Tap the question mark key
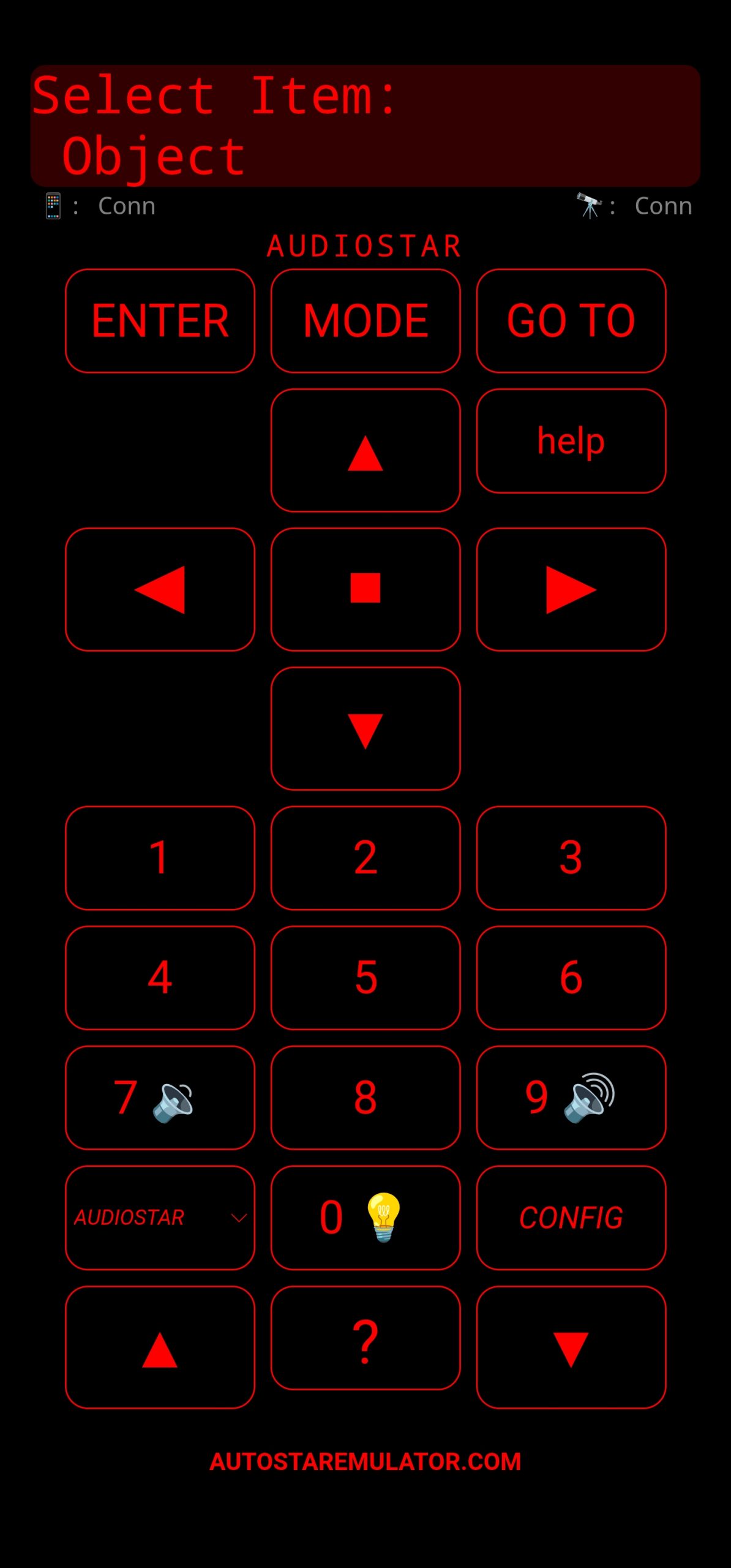Screen dimensions: 731x1568 pyautogui.click(x=365, y=1339)
